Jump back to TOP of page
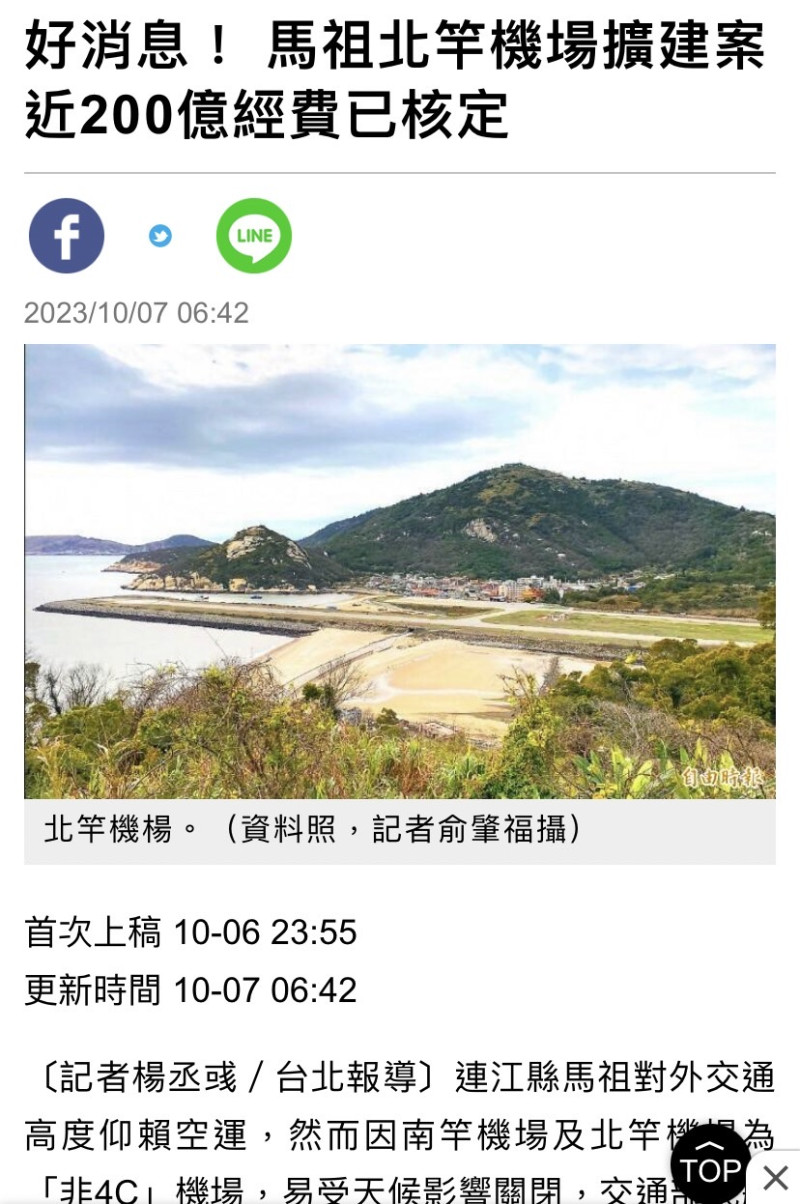Image resolution: width=800 pixels, height=1204 pixels. pyautogui.click(x=710, y=1164)
